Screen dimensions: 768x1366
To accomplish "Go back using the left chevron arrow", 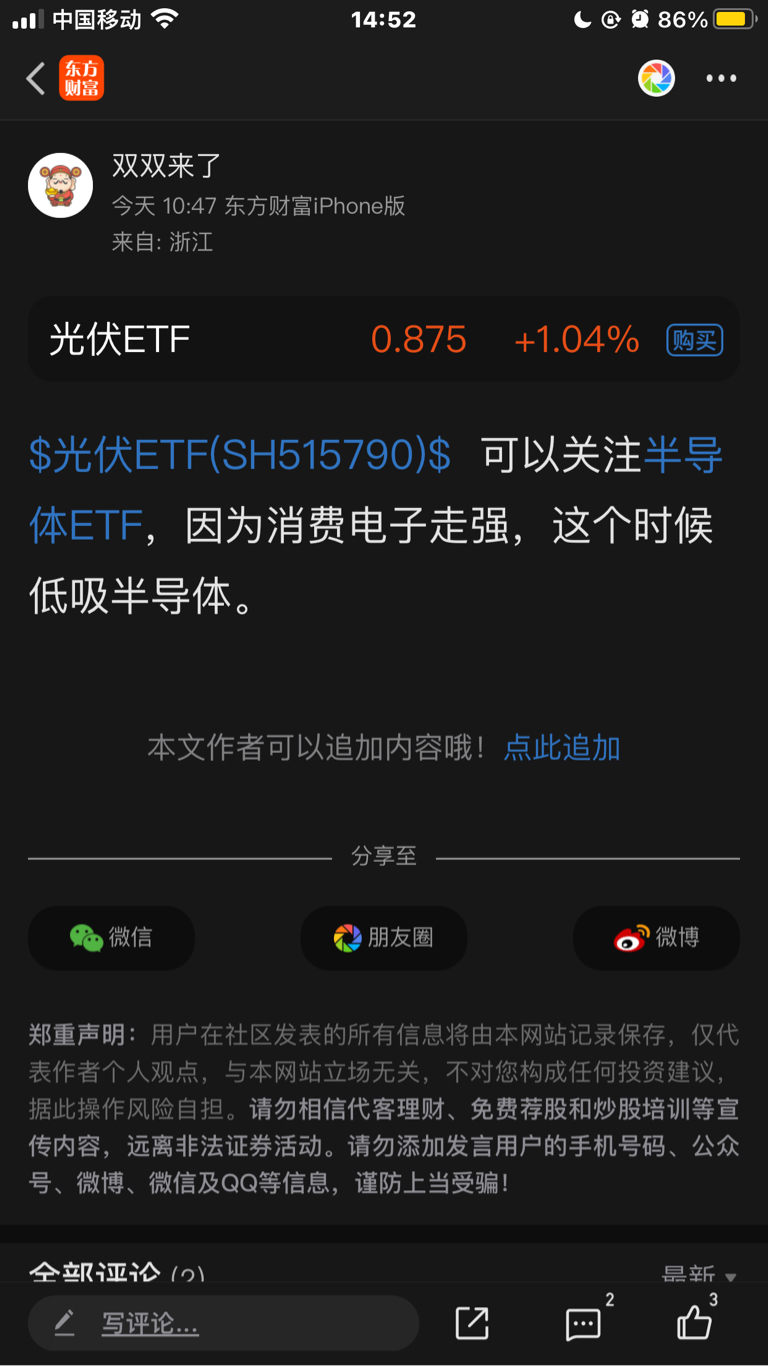I will click(x=34, y=78).
